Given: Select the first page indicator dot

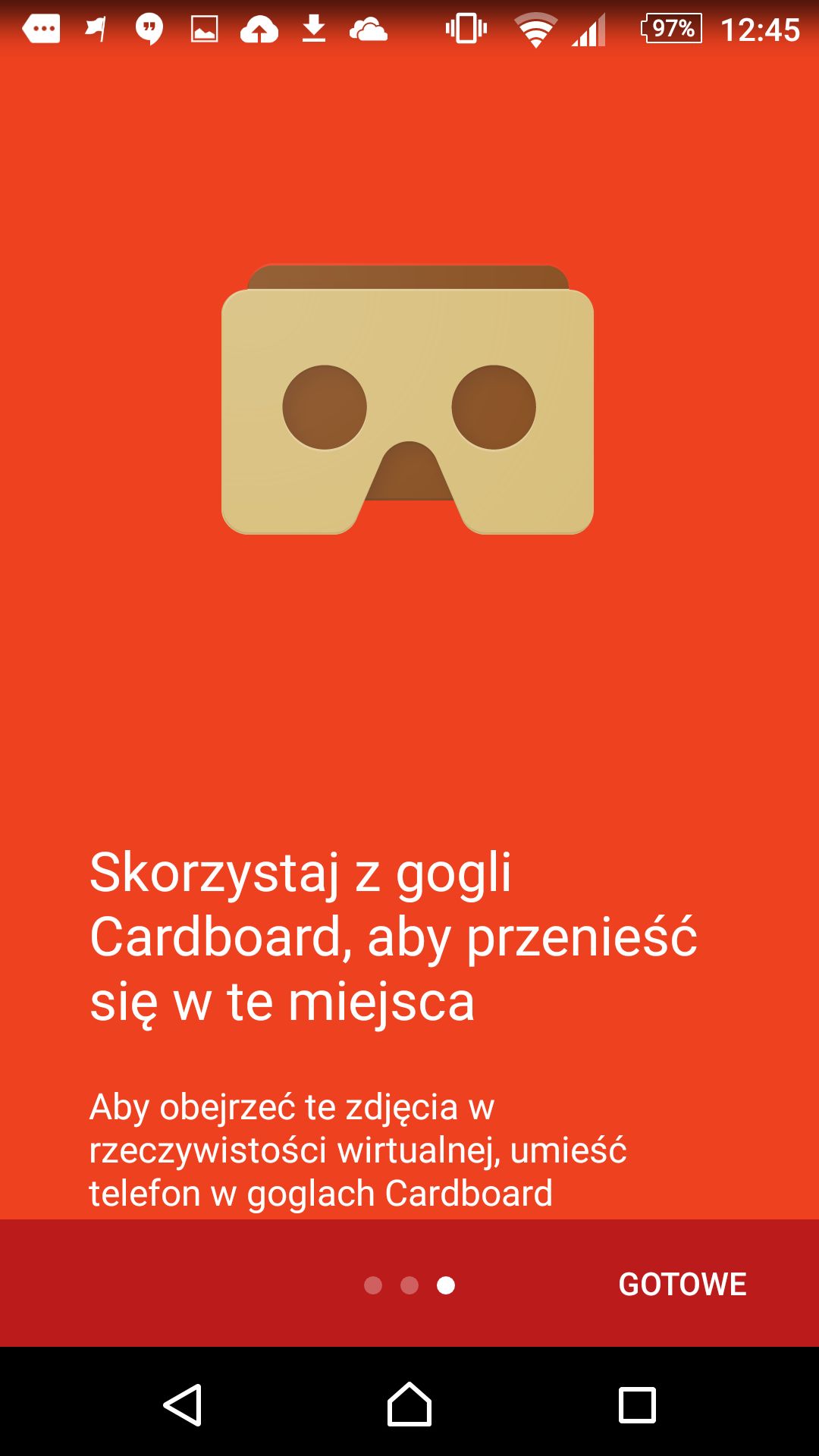Looking at the screenshot, I should pos(373,1285).
